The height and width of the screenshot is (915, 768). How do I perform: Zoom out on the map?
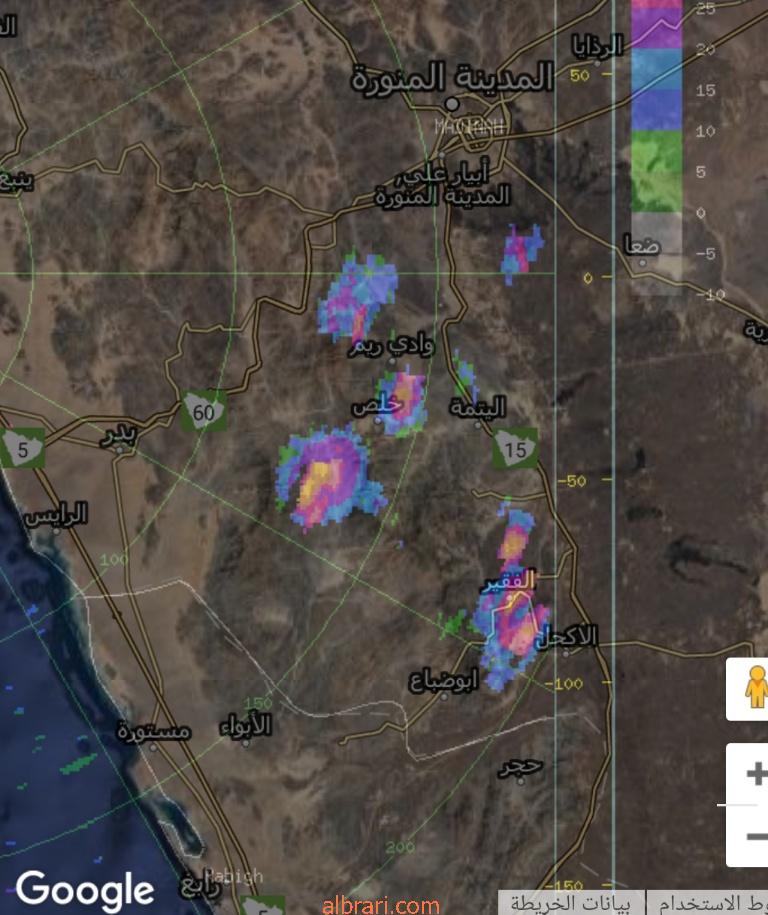(x=755, y=836)
